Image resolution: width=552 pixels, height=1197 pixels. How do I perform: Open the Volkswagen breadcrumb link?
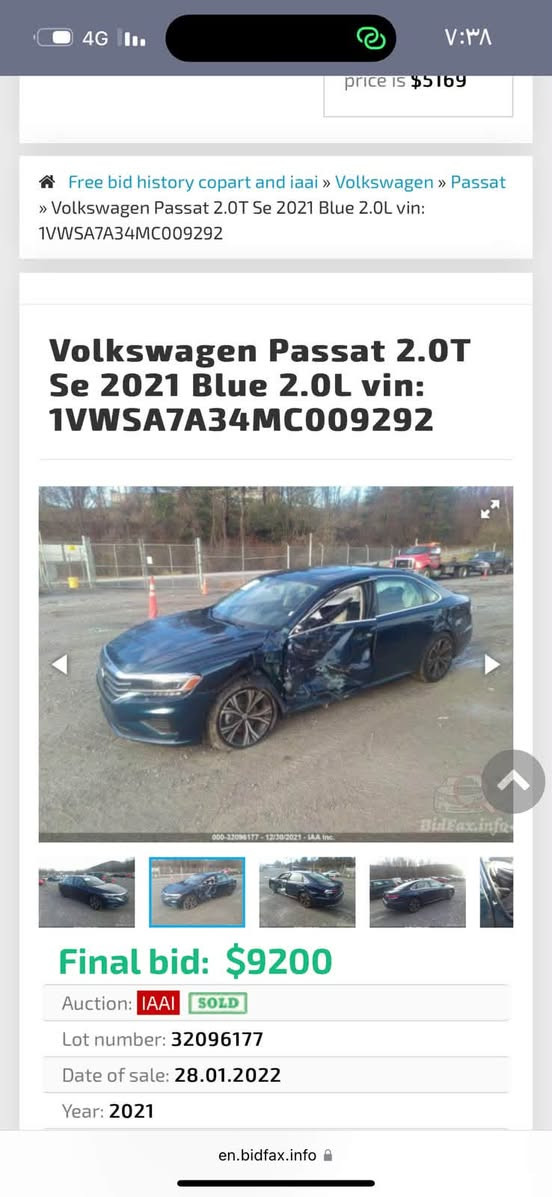(384, 182)
